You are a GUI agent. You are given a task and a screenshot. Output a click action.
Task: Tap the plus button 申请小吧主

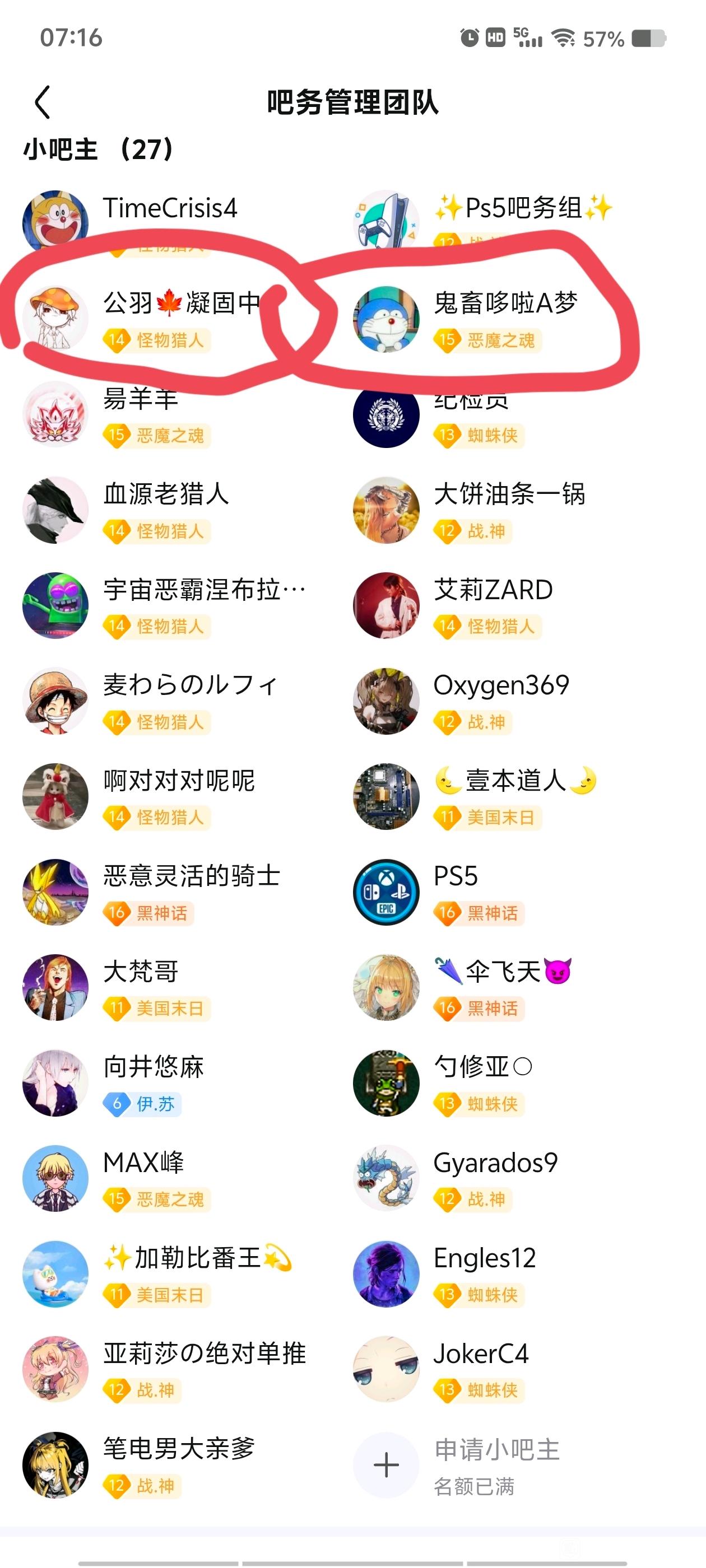pos(386,1464)
